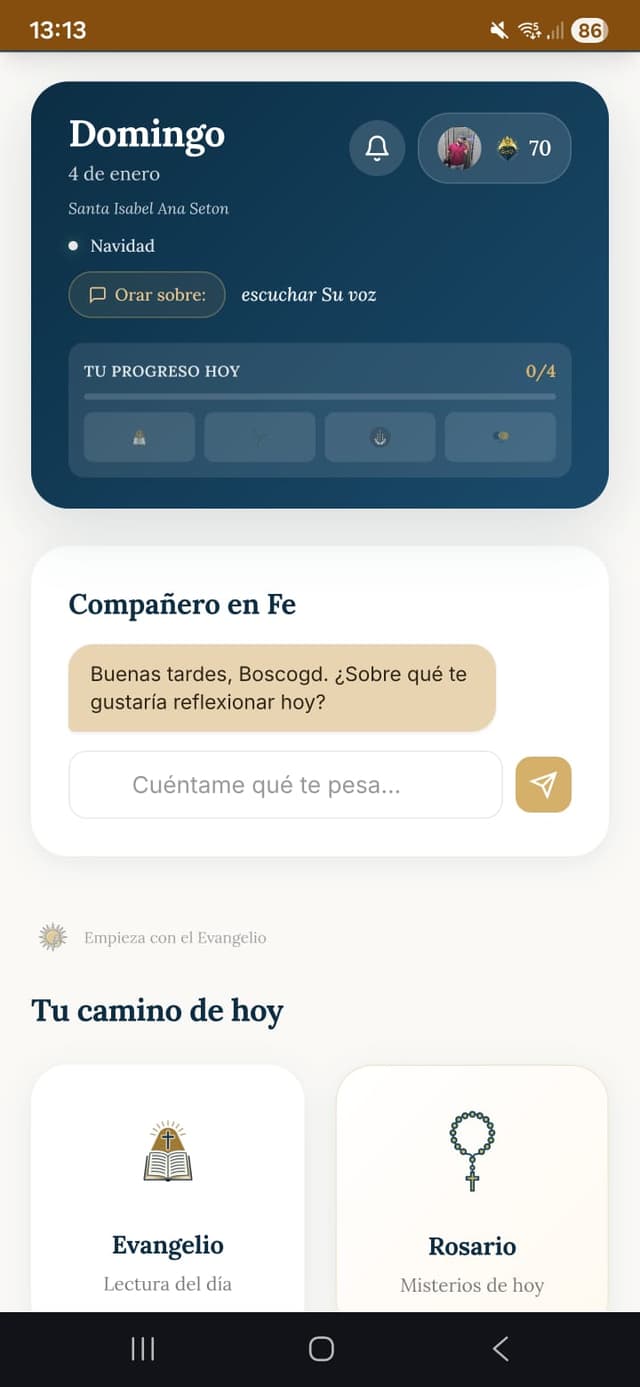The image size is (640, 1387).
Task: Go back with the system back button
Action: coord(501,1349)
